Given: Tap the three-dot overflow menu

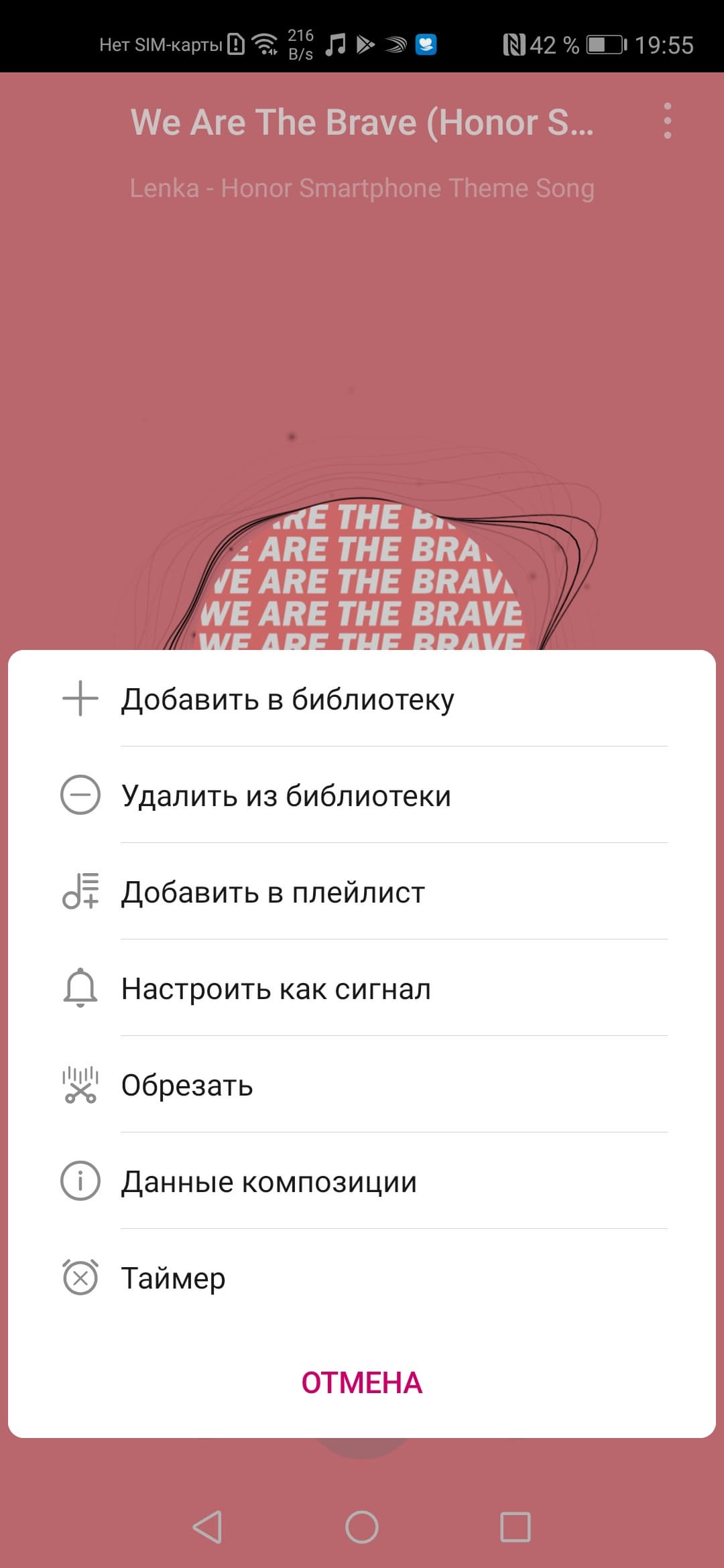Looking at the screenshot, I should click(667, 121).
